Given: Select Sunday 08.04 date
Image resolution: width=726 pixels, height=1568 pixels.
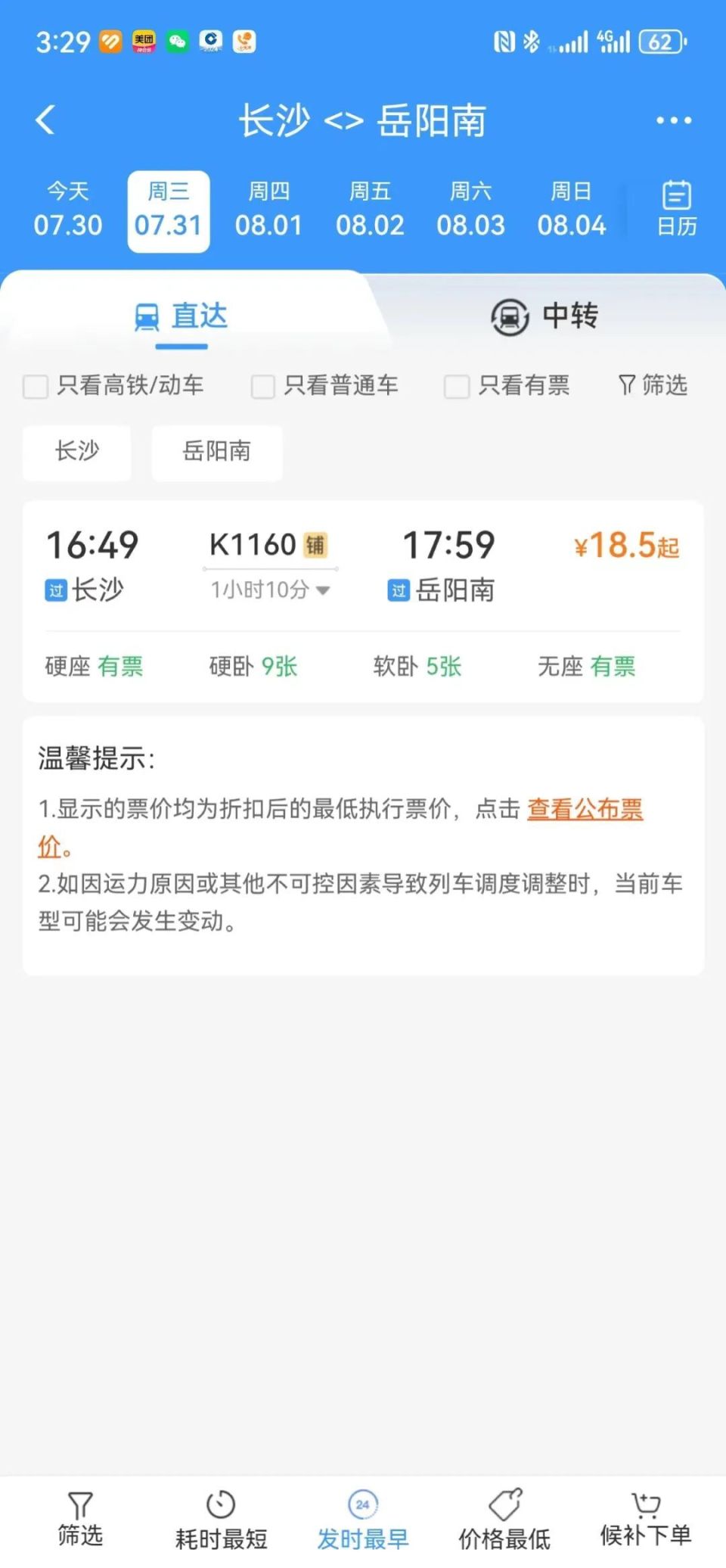Looking at the screenshot, I should (x=572, y=210).
